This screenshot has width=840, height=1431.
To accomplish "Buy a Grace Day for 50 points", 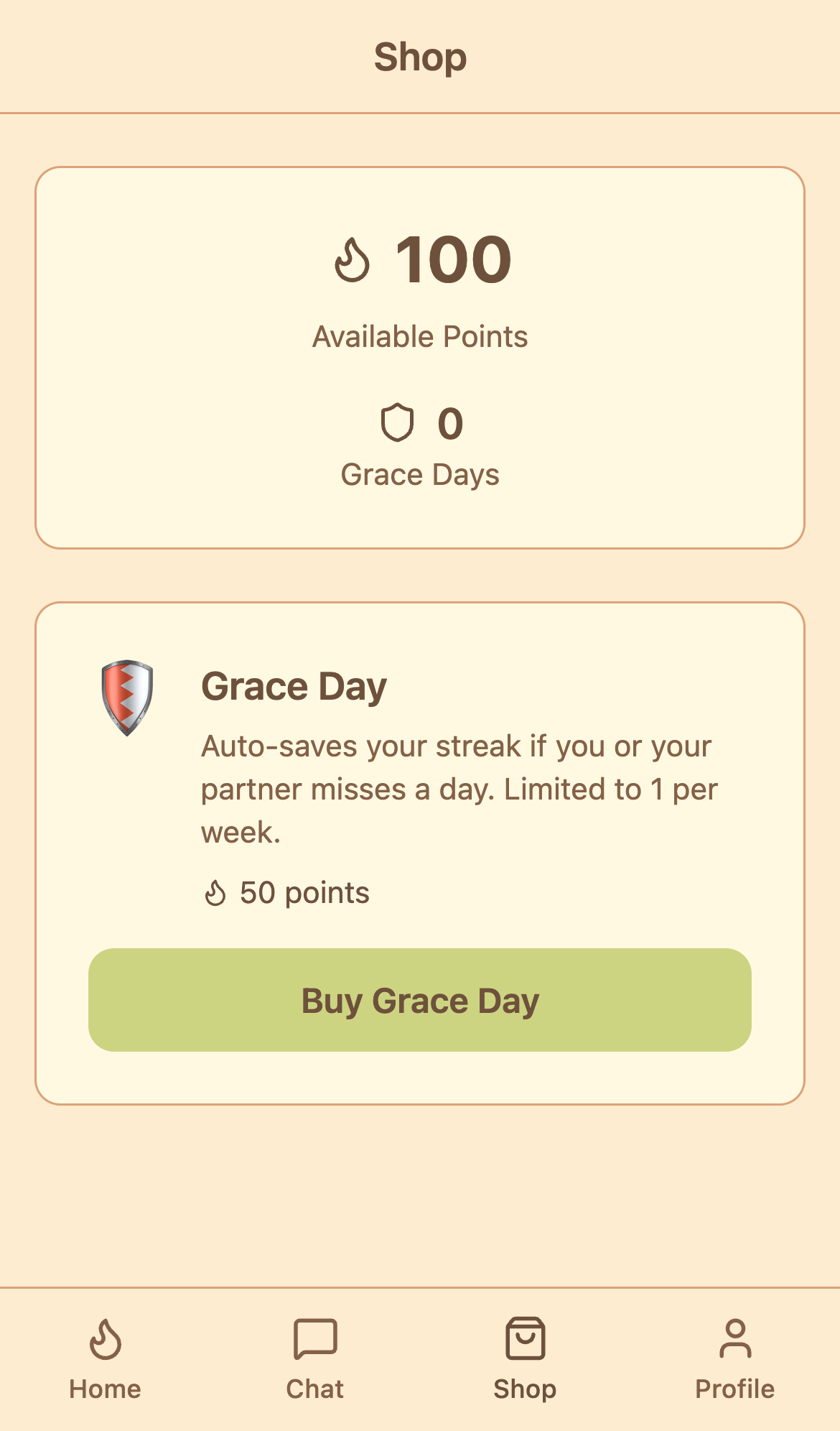I will coord(420,1000).
